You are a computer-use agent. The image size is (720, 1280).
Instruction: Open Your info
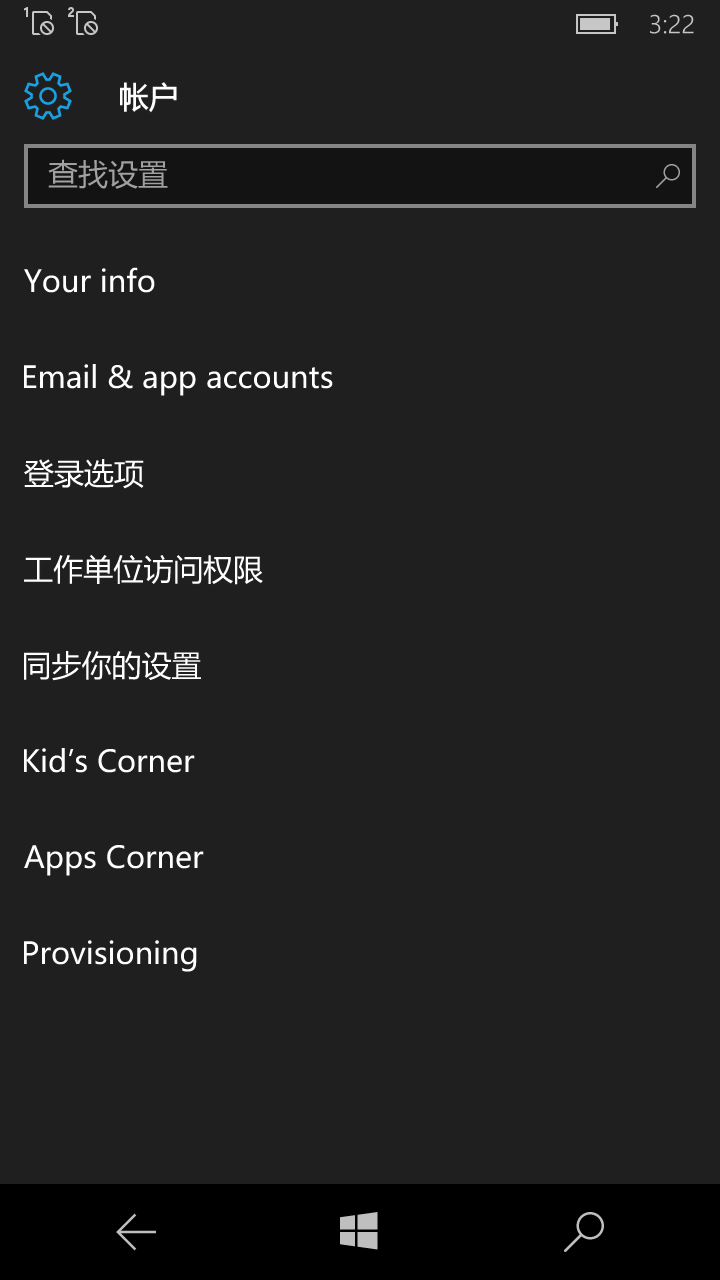[360, 281]
